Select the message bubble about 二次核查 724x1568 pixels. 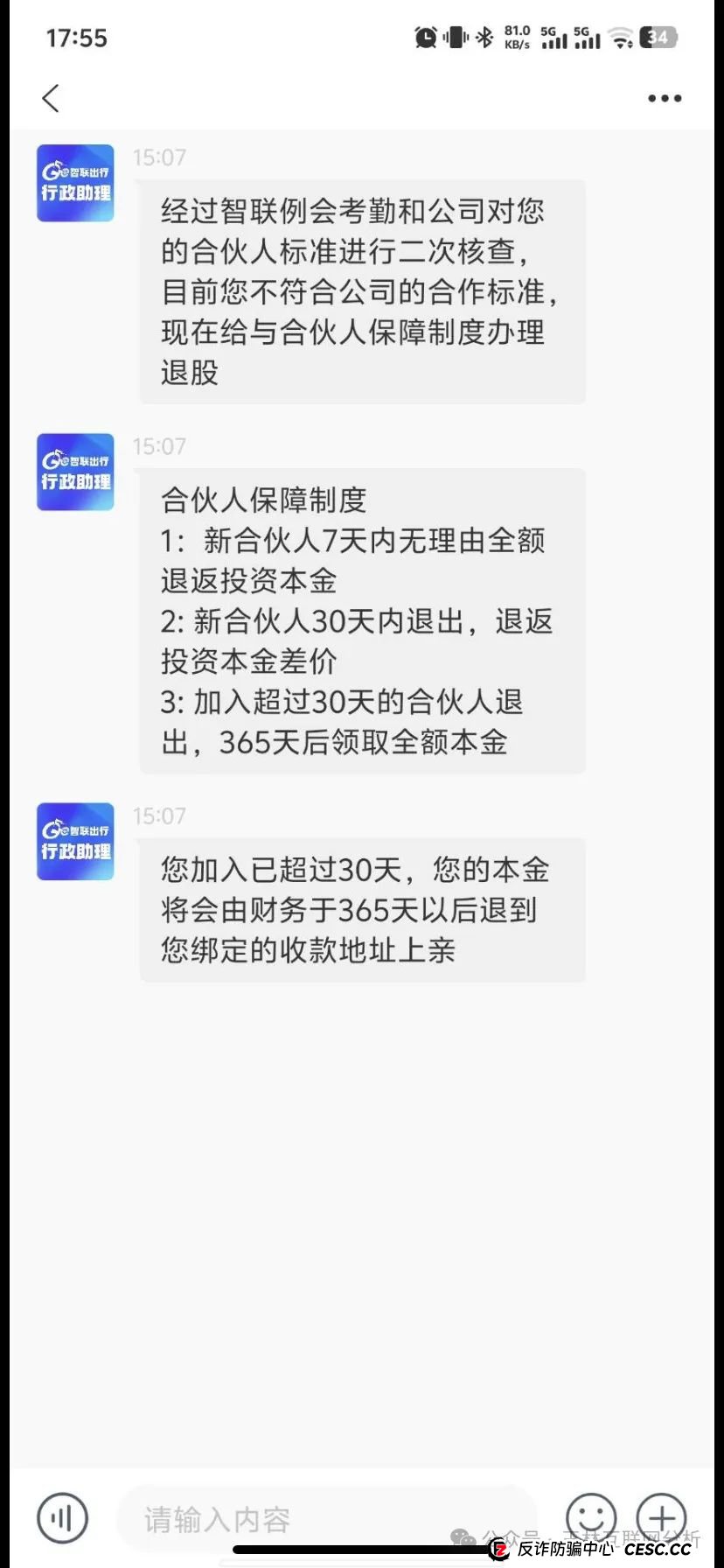[361, 291]
